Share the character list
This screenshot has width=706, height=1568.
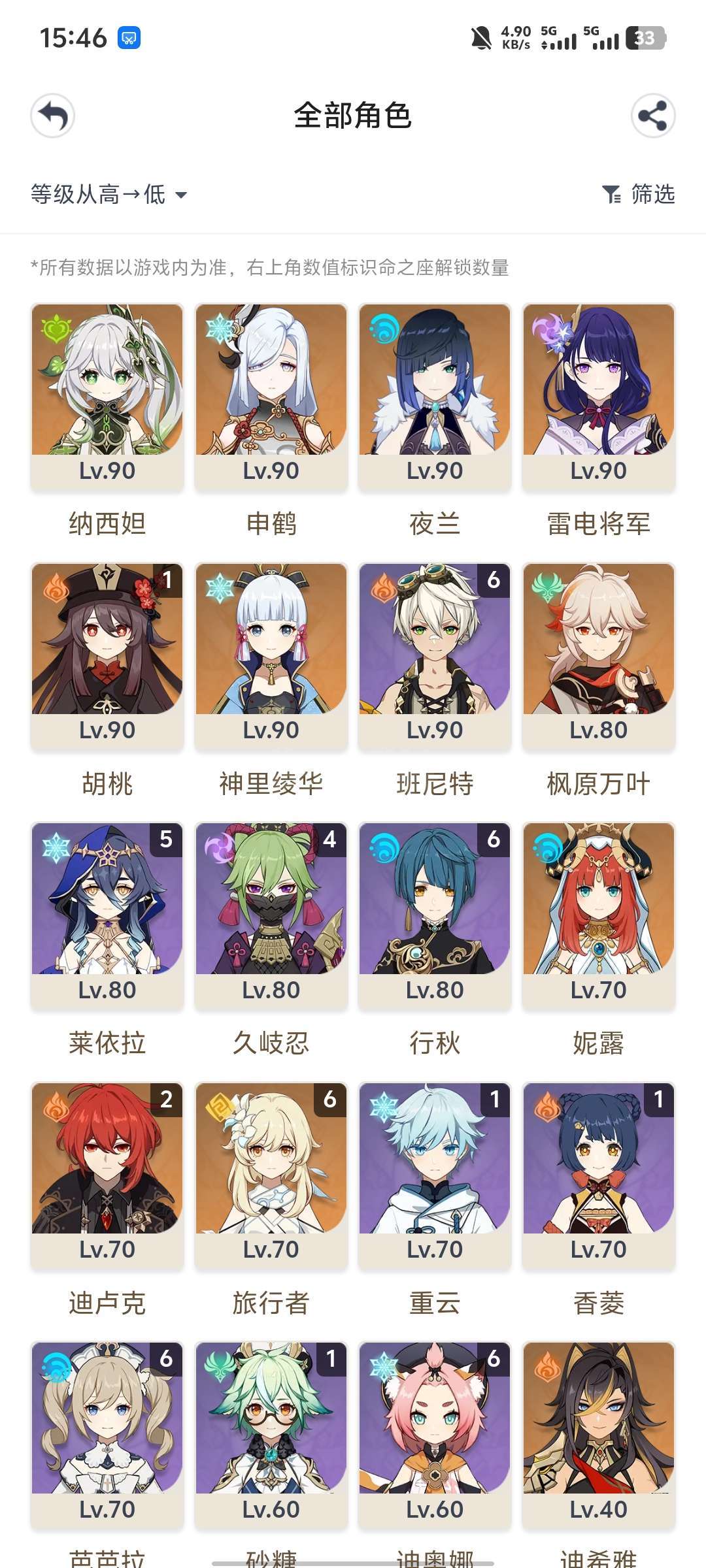tap(652, 116)
